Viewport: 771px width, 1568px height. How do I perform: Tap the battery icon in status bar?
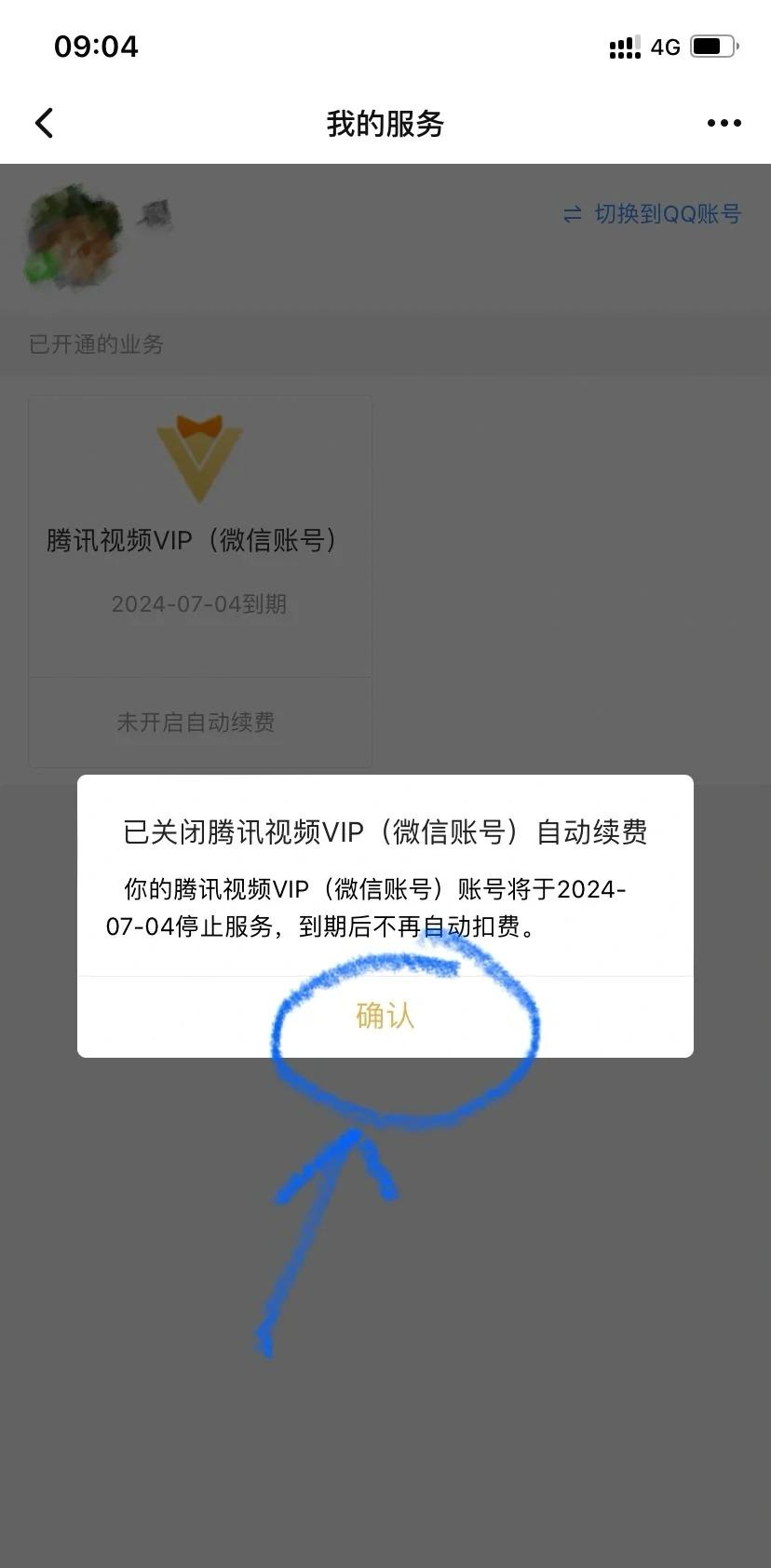click(x=713, y=46)
